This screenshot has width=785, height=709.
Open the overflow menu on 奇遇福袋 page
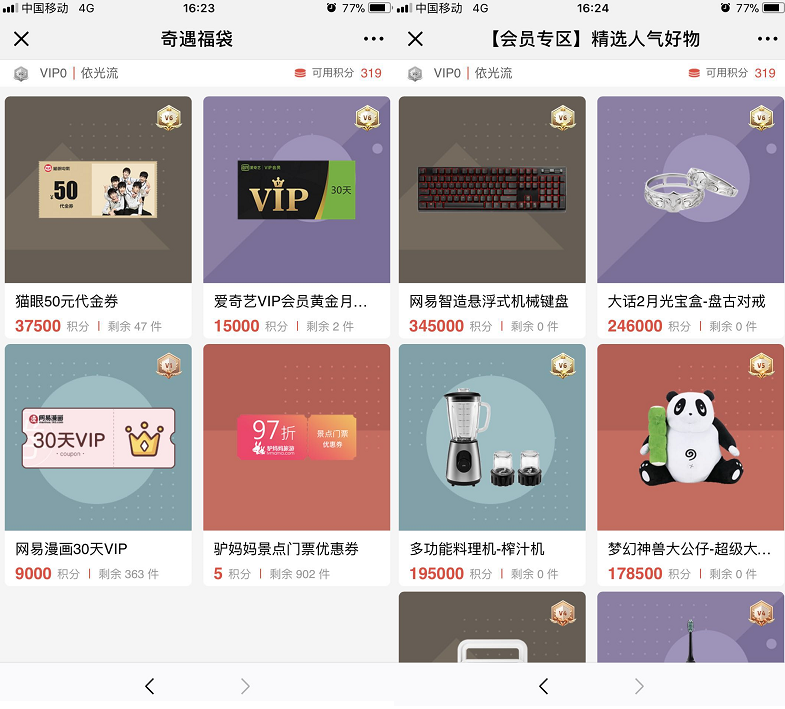coord(373,39)
